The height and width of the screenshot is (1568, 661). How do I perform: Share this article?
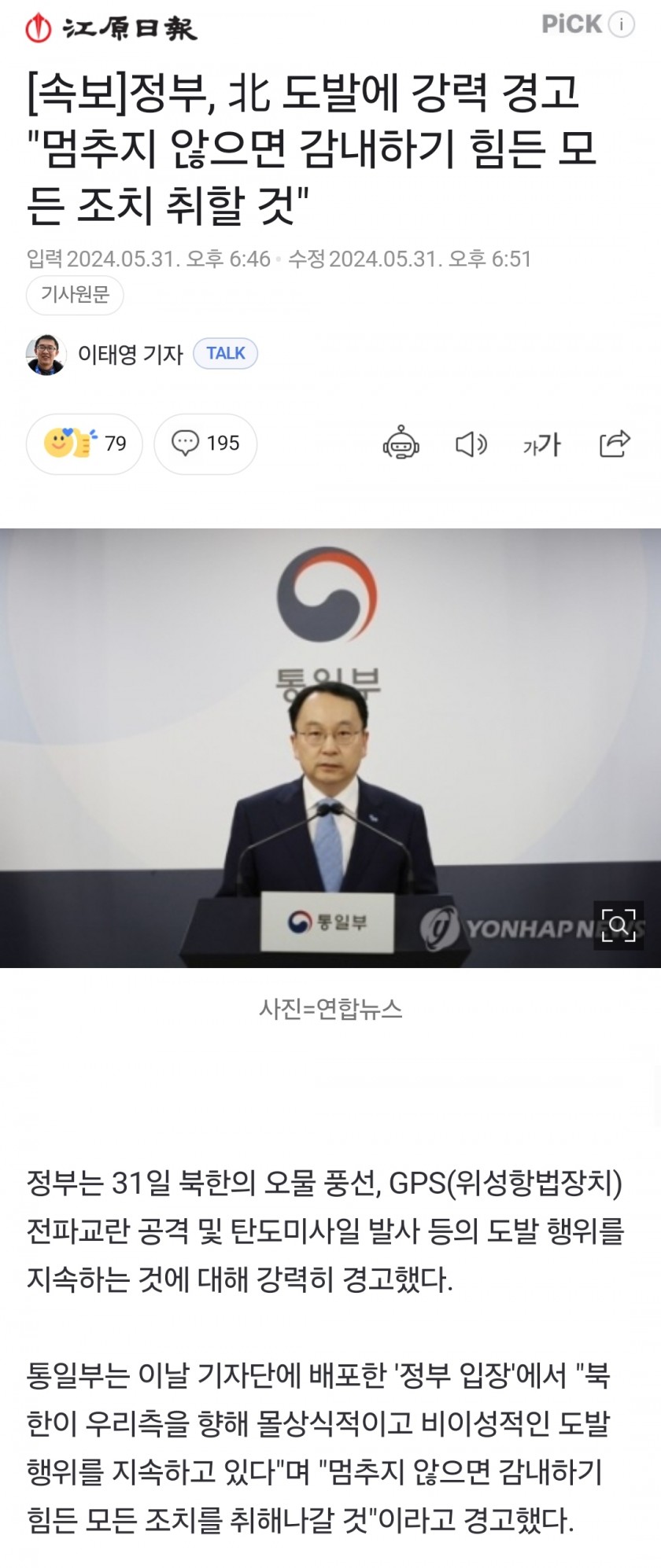pyautogui.click(x=615, y=444)
